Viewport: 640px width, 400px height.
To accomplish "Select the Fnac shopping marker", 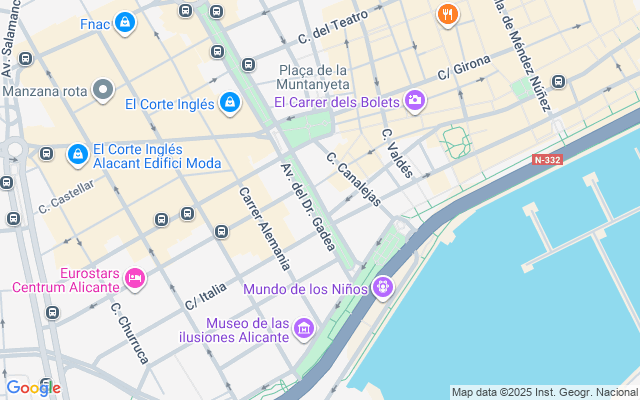I will tap(124, 21).
